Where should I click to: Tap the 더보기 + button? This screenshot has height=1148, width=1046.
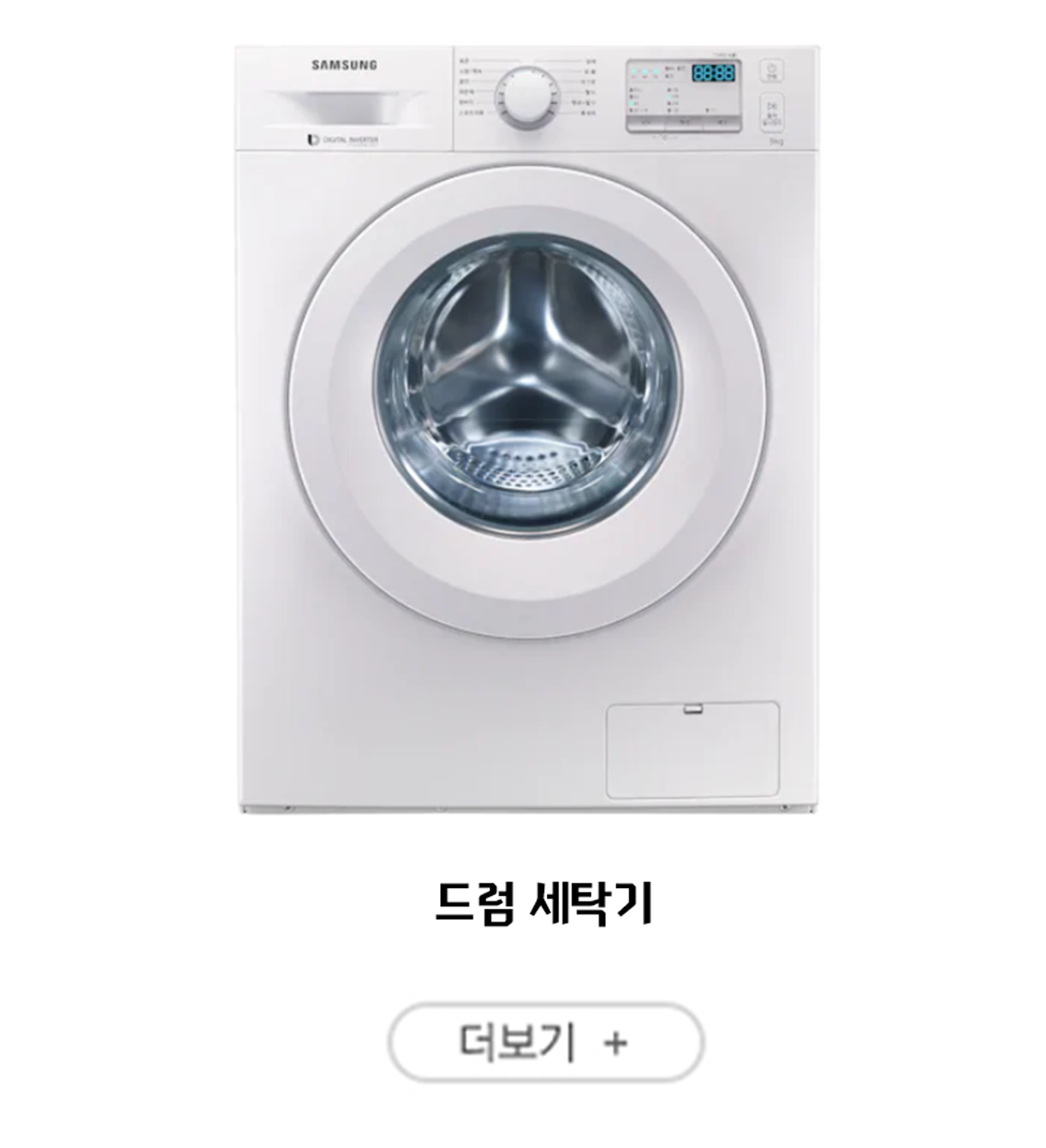[545, 1043]
